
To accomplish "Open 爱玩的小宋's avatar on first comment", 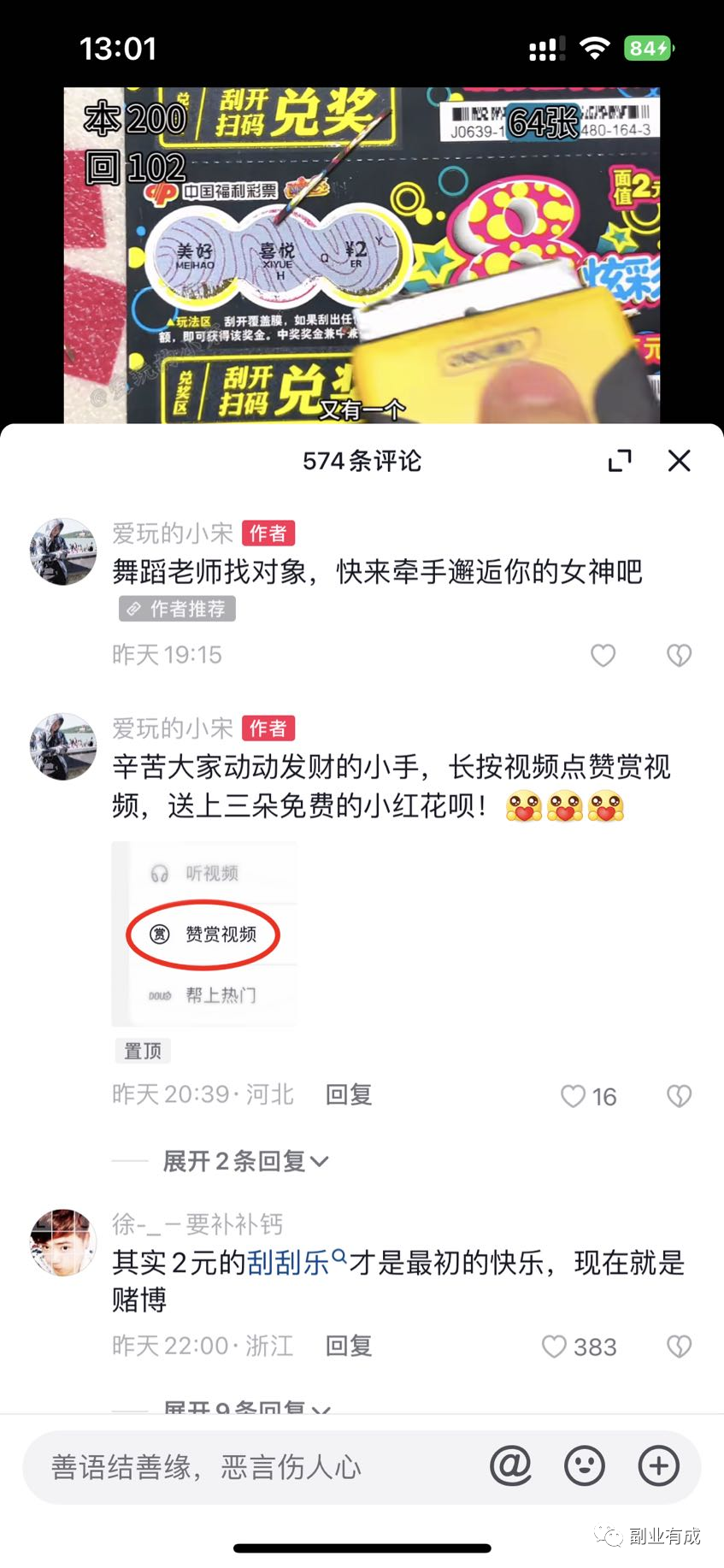I will click(63, 551).
